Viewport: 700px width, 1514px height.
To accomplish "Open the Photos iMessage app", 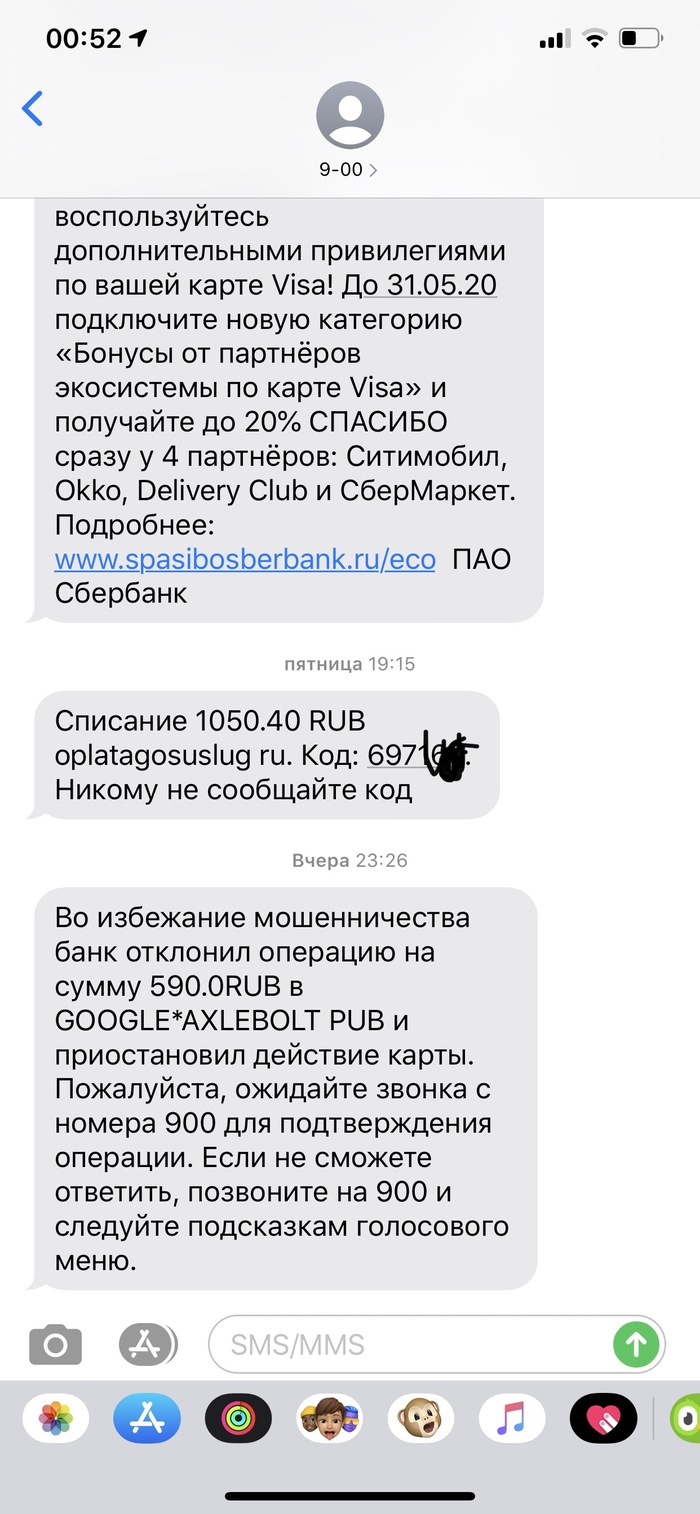I will pos(56,1418).
